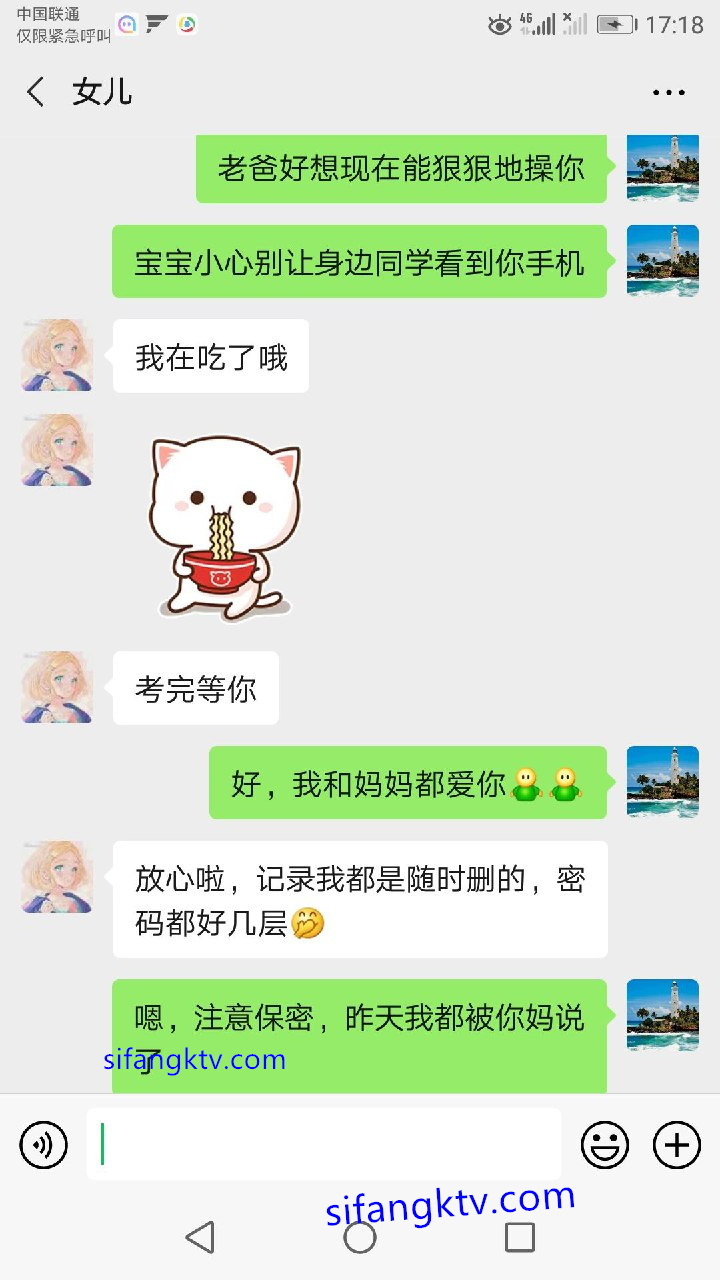Open the emoji sticker panel
Image resolution: width=720 pixels, height=1280 pixels.
click(605, 1145)
